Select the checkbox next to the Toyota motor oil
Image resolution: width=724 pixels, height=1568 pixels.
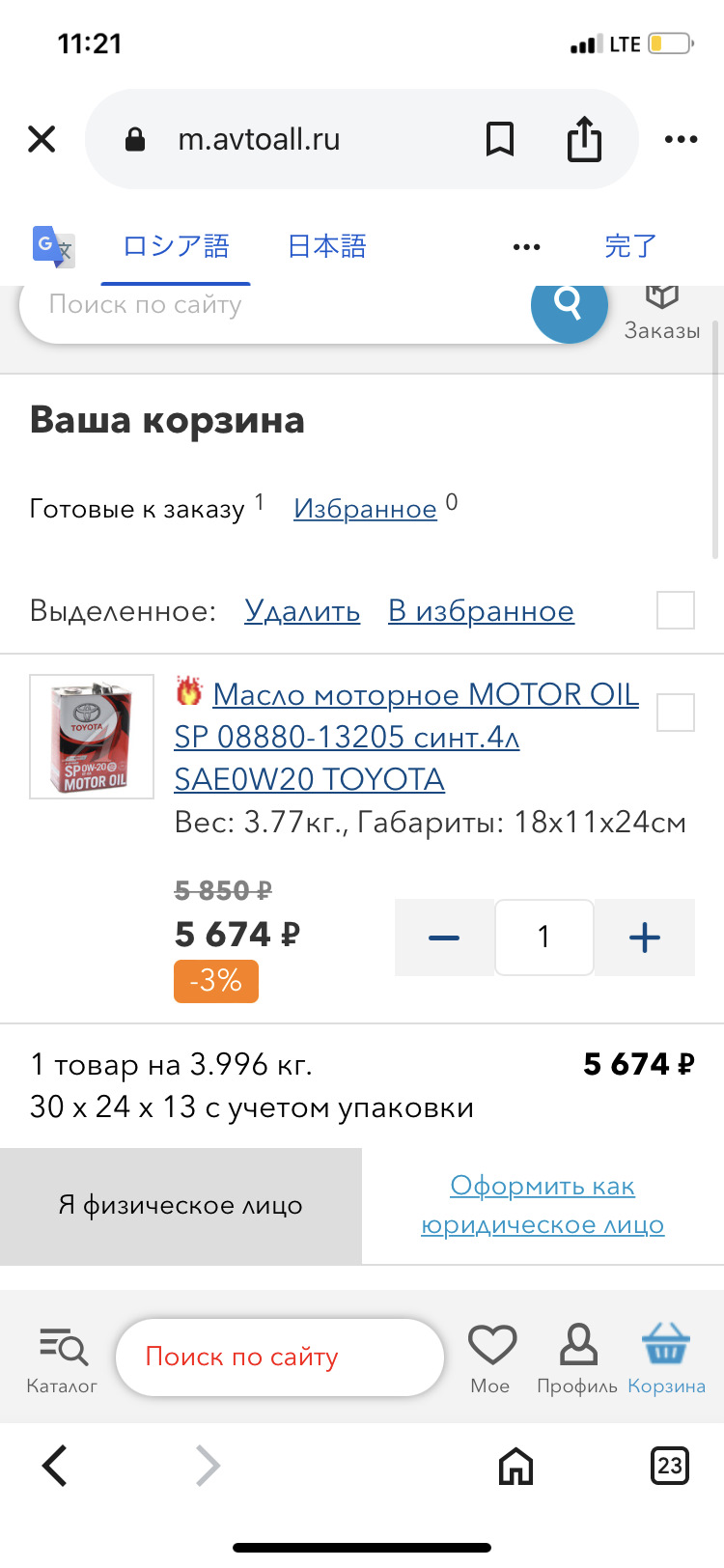point(676,712)
